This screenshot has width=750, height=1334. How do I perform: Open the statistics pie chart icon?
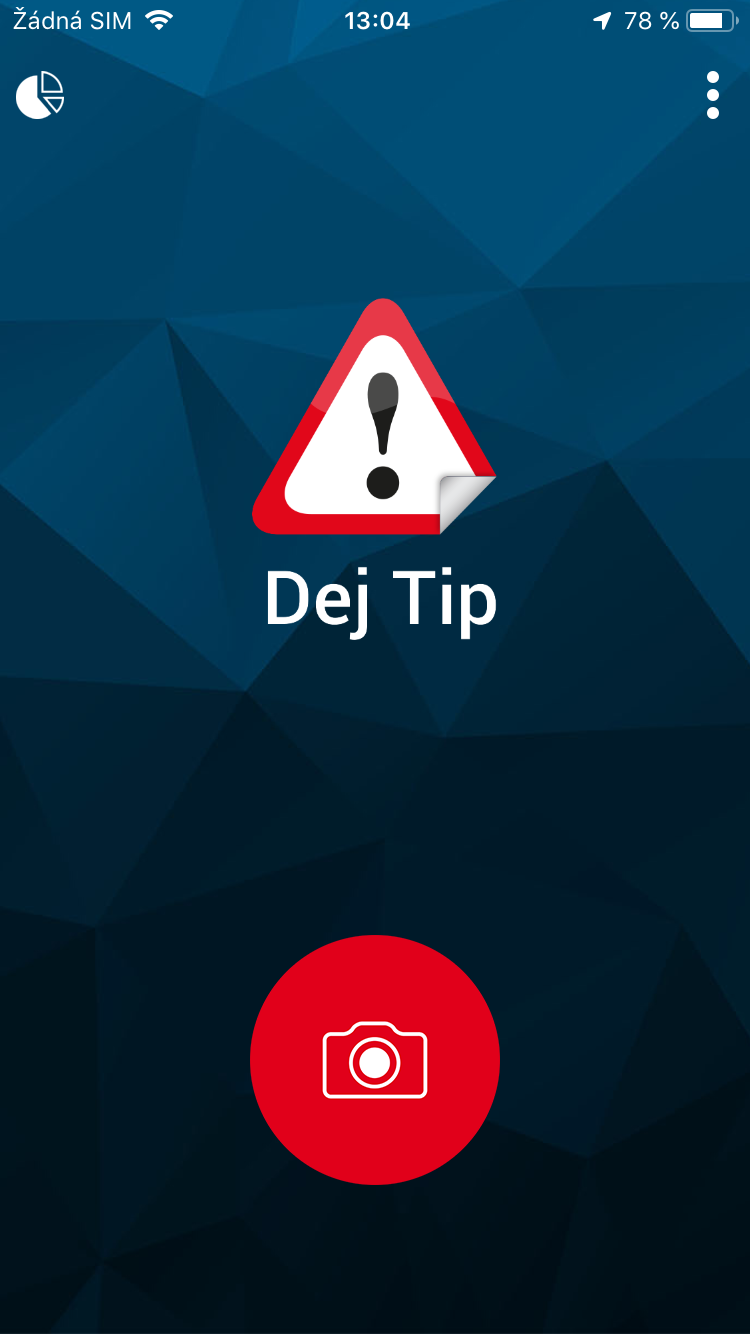pos(40,96)
